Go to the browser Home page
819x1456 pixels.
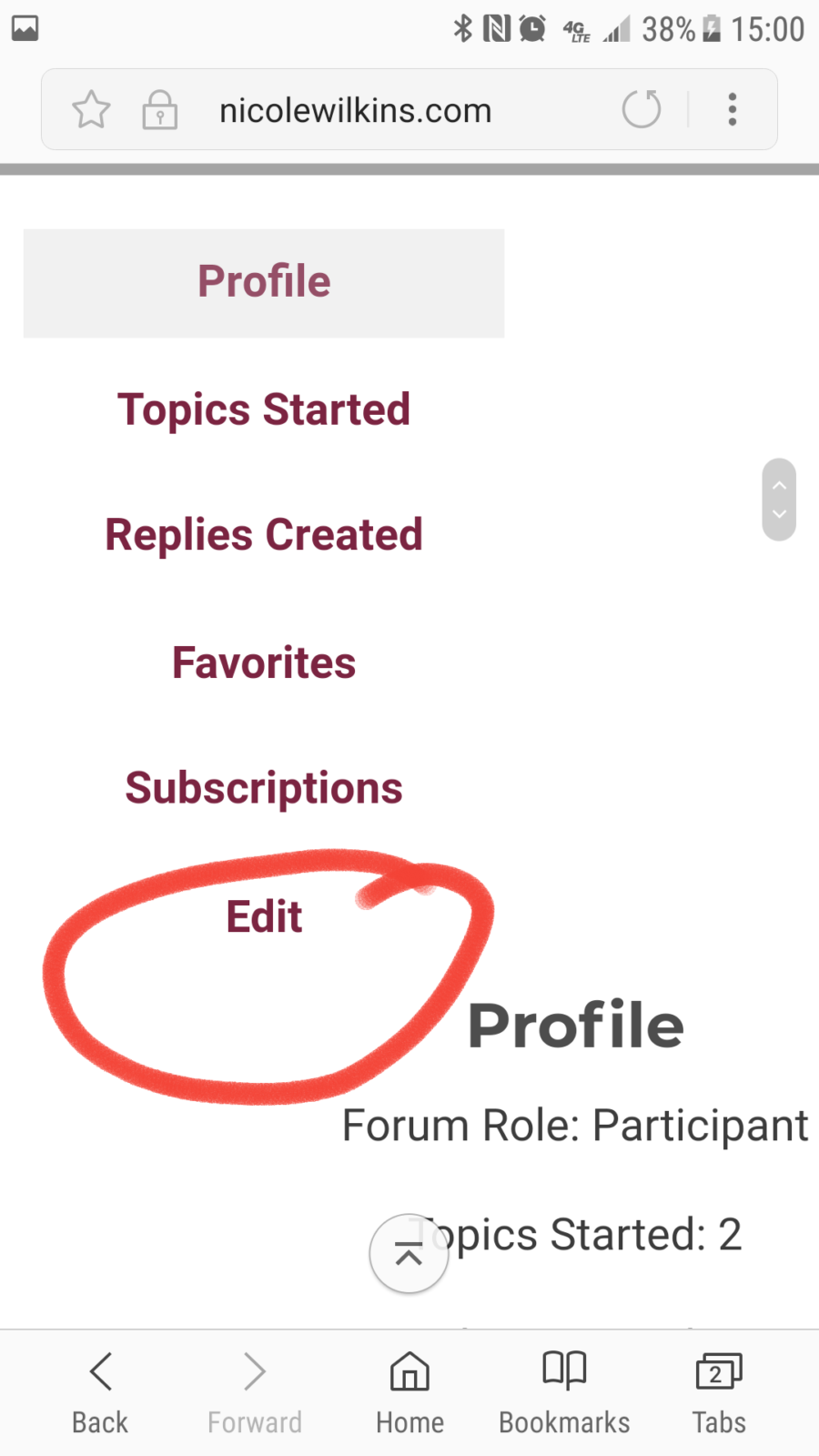(409, 1393)
